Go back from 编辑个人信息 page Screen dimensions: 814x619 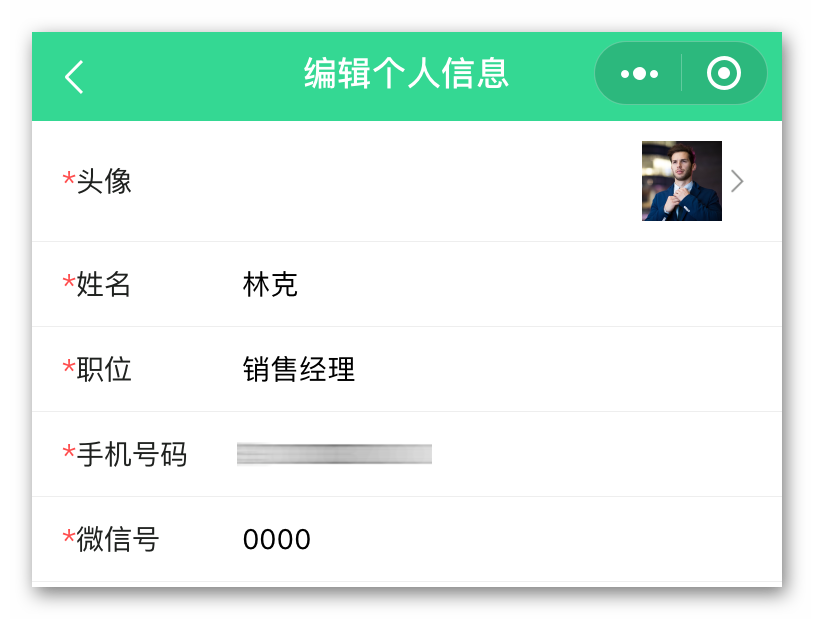[x=74, y=76]
